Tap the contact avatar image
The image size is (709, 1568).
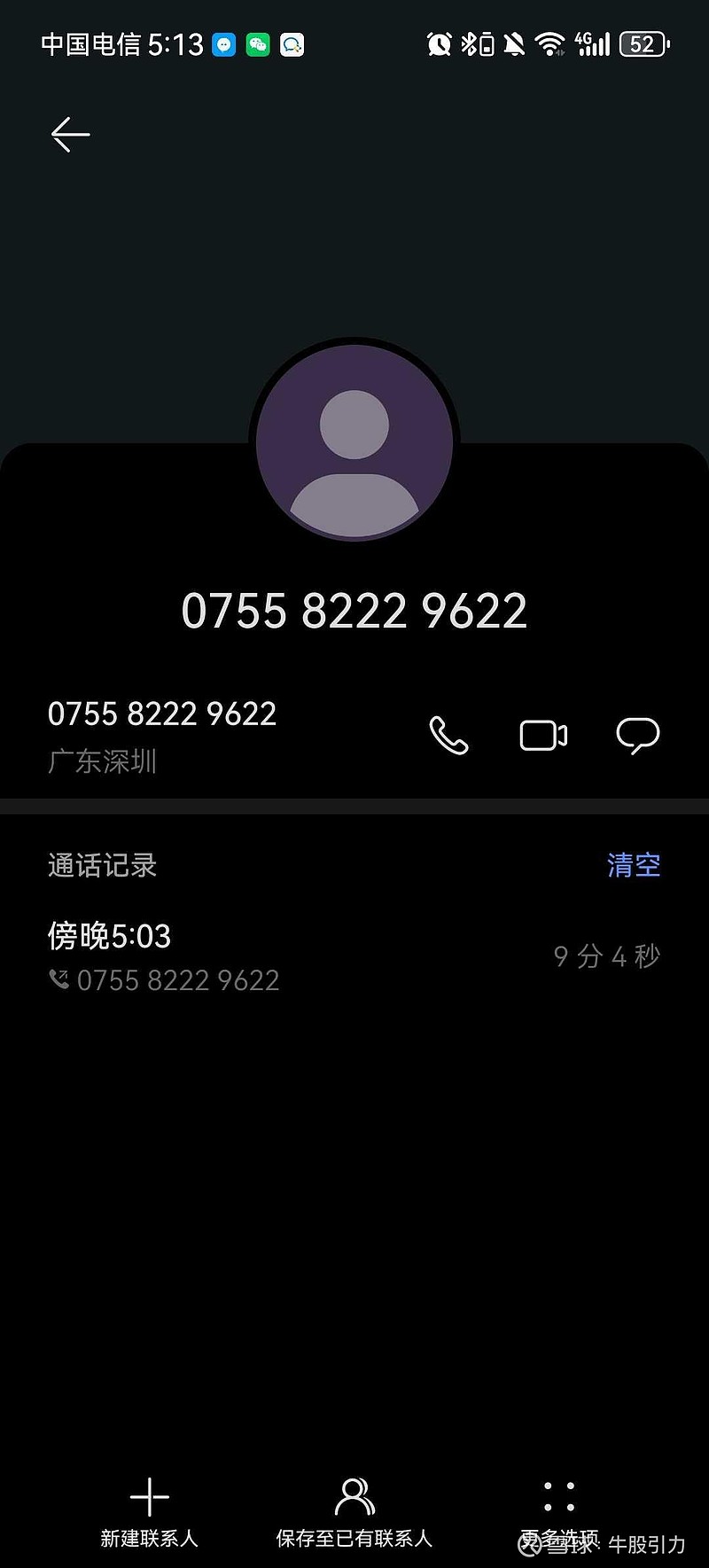[x=354, y=441]
